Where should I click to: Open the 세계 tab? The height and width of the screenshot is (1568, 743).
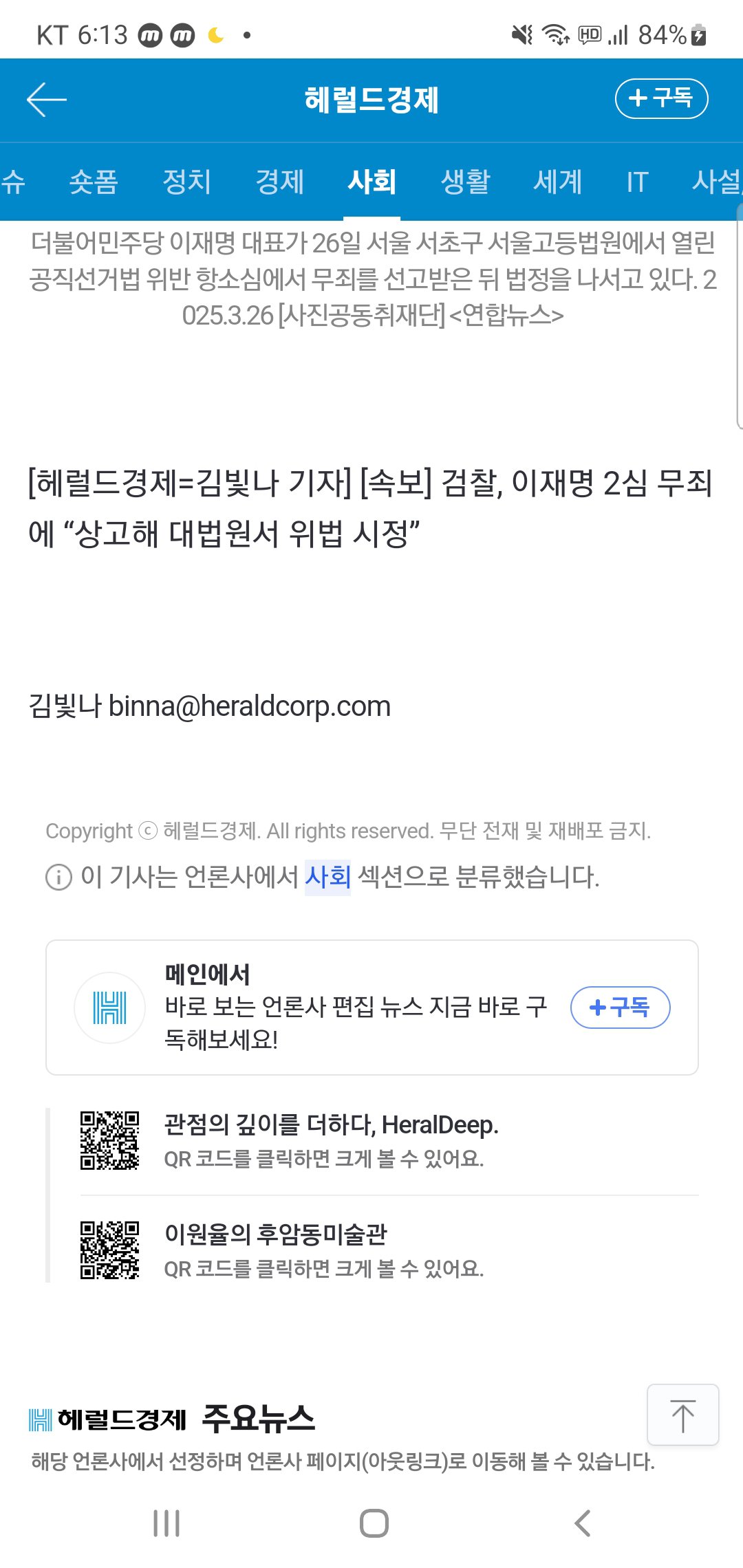557,182
